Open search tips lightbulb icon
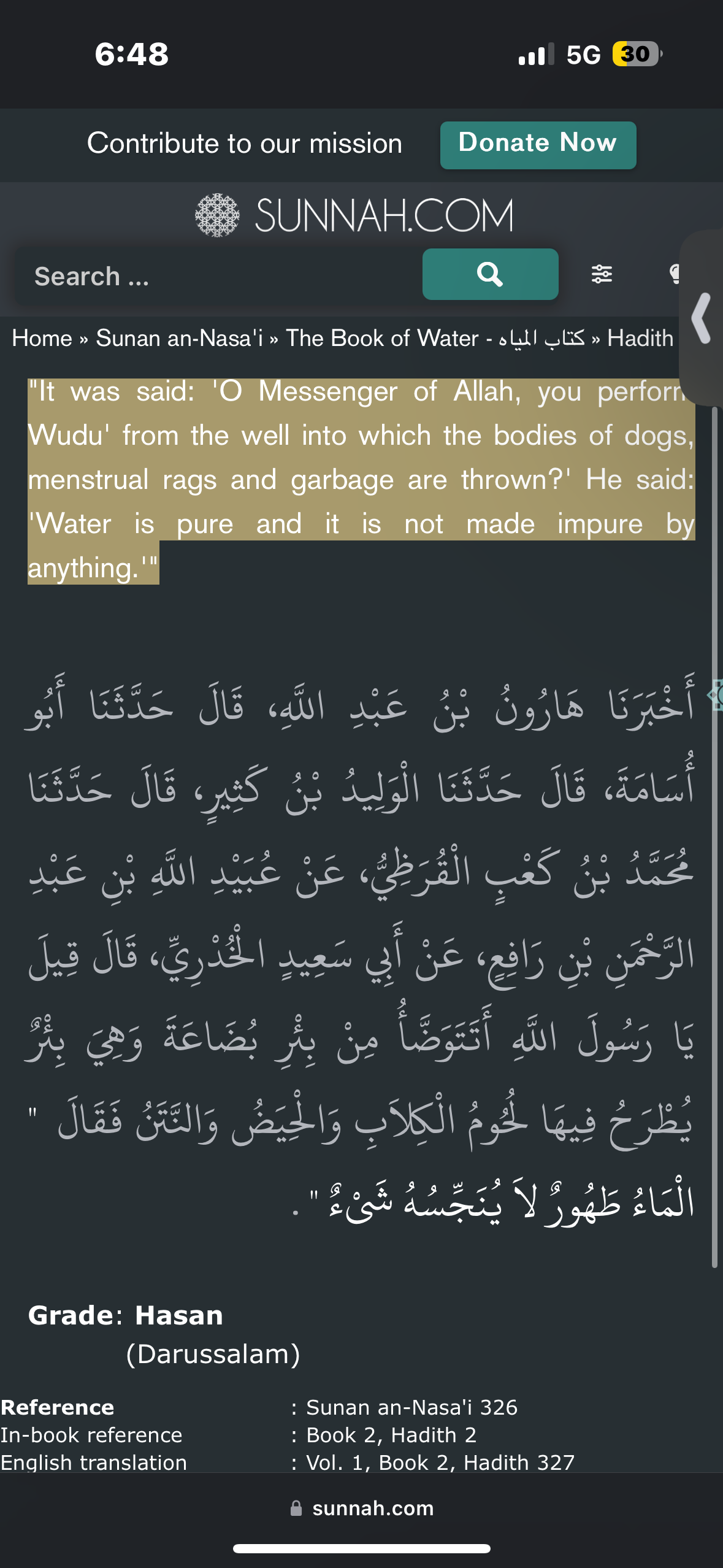Screen dimensions: 723x1568 pyautogui.click(x=674, y=274)
